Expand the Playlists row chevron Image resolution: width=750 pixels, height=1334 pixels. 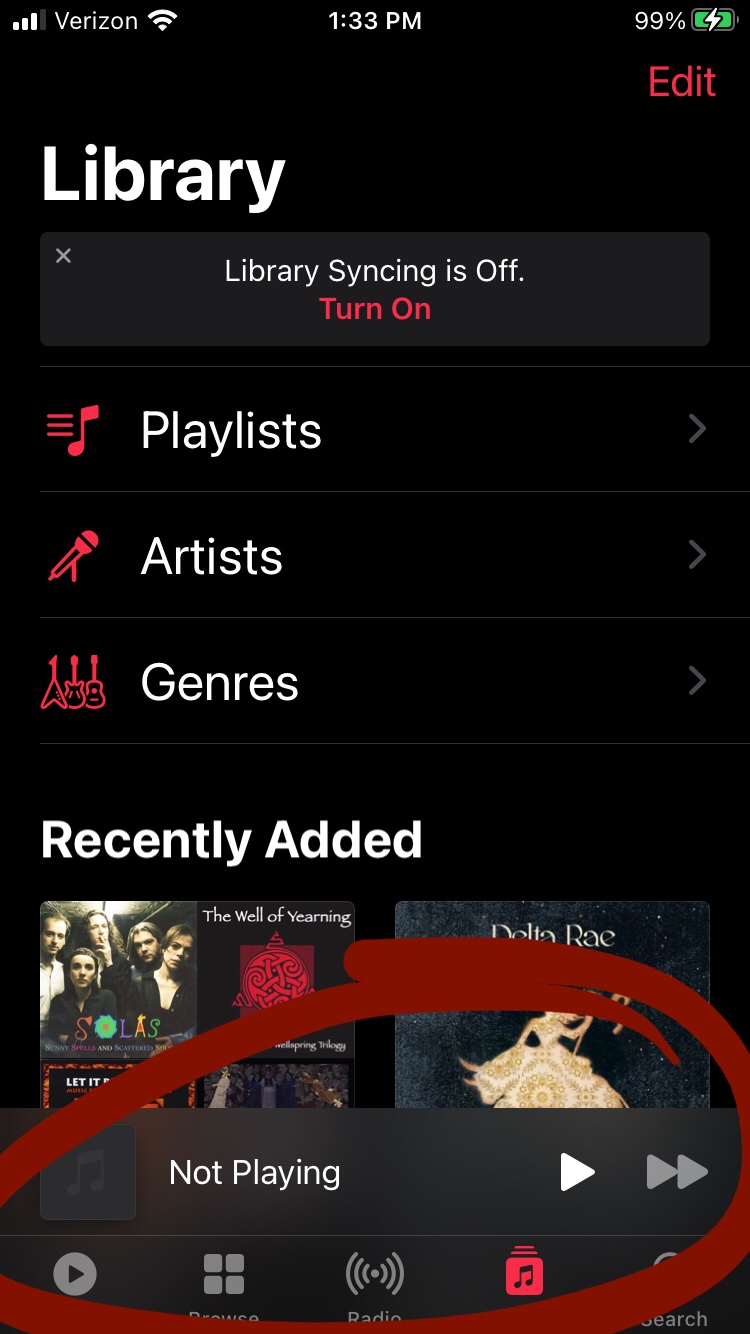(x=697, y=429)
